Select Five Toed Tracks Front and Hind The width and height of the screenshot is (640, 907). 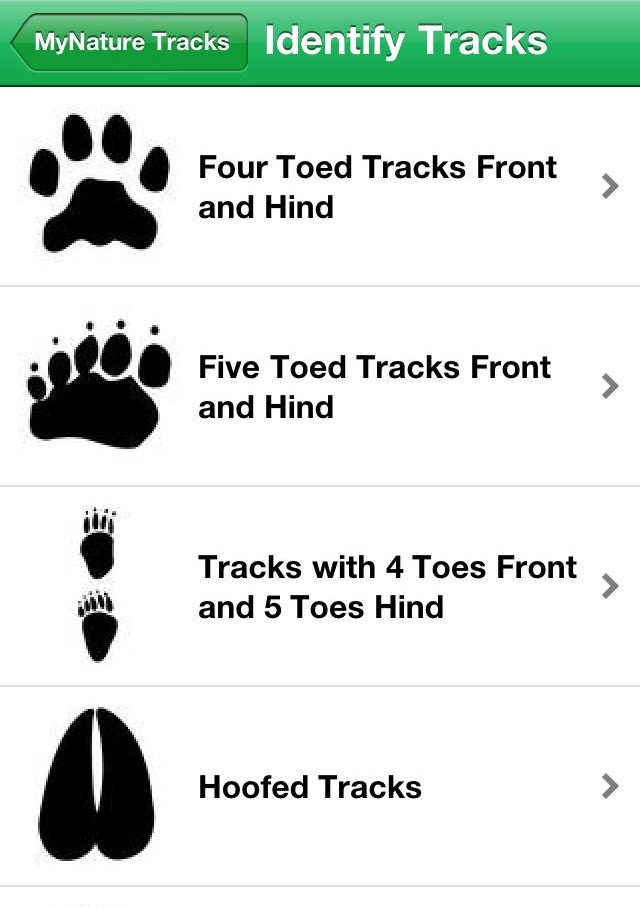pyautogui.click(x=374, y=387)
